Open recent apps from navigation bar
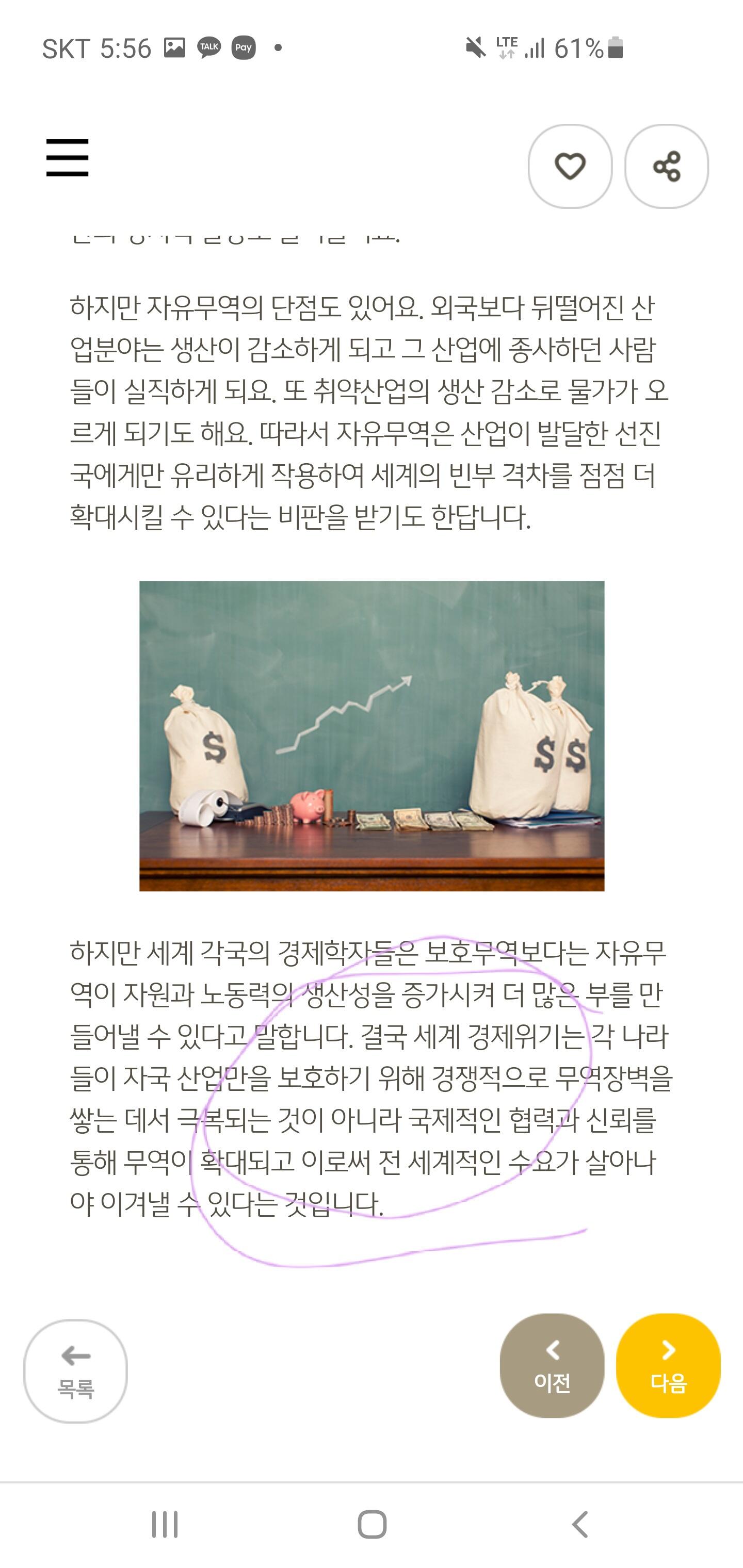 [165, 1524]
